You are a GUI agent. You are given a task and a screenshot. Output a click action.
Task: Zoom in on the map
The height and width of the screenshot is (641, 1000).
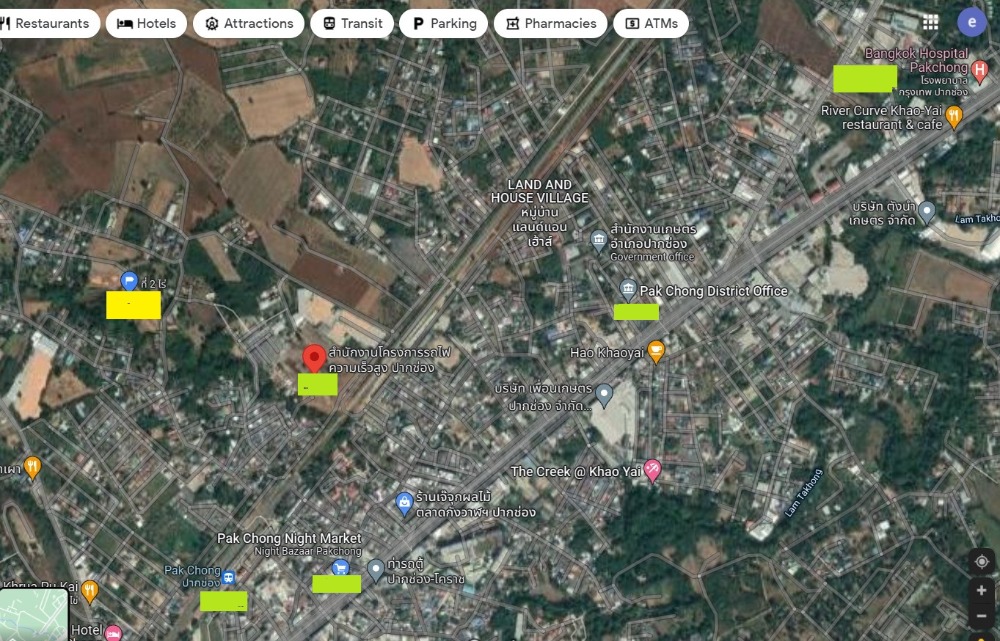[x=982, y=591]
